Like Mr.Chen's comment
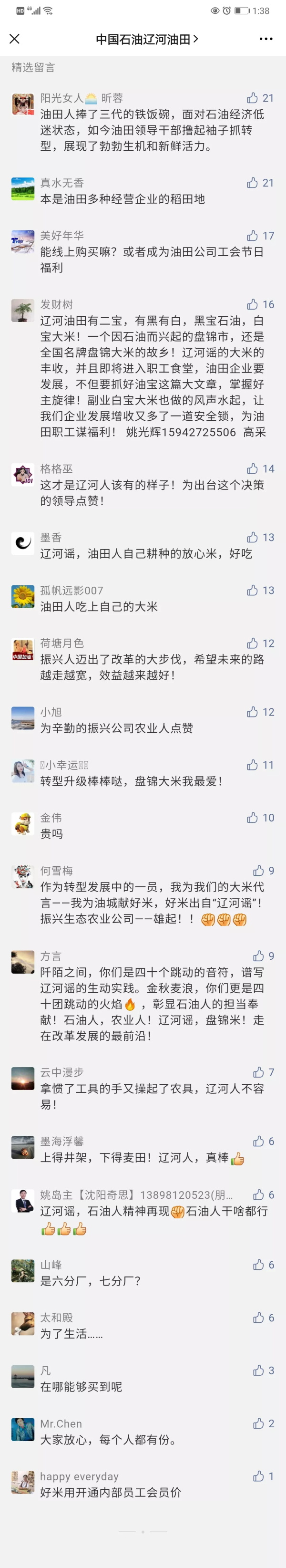This screenshot has width=286, height=1568. tap(259, 1424)
